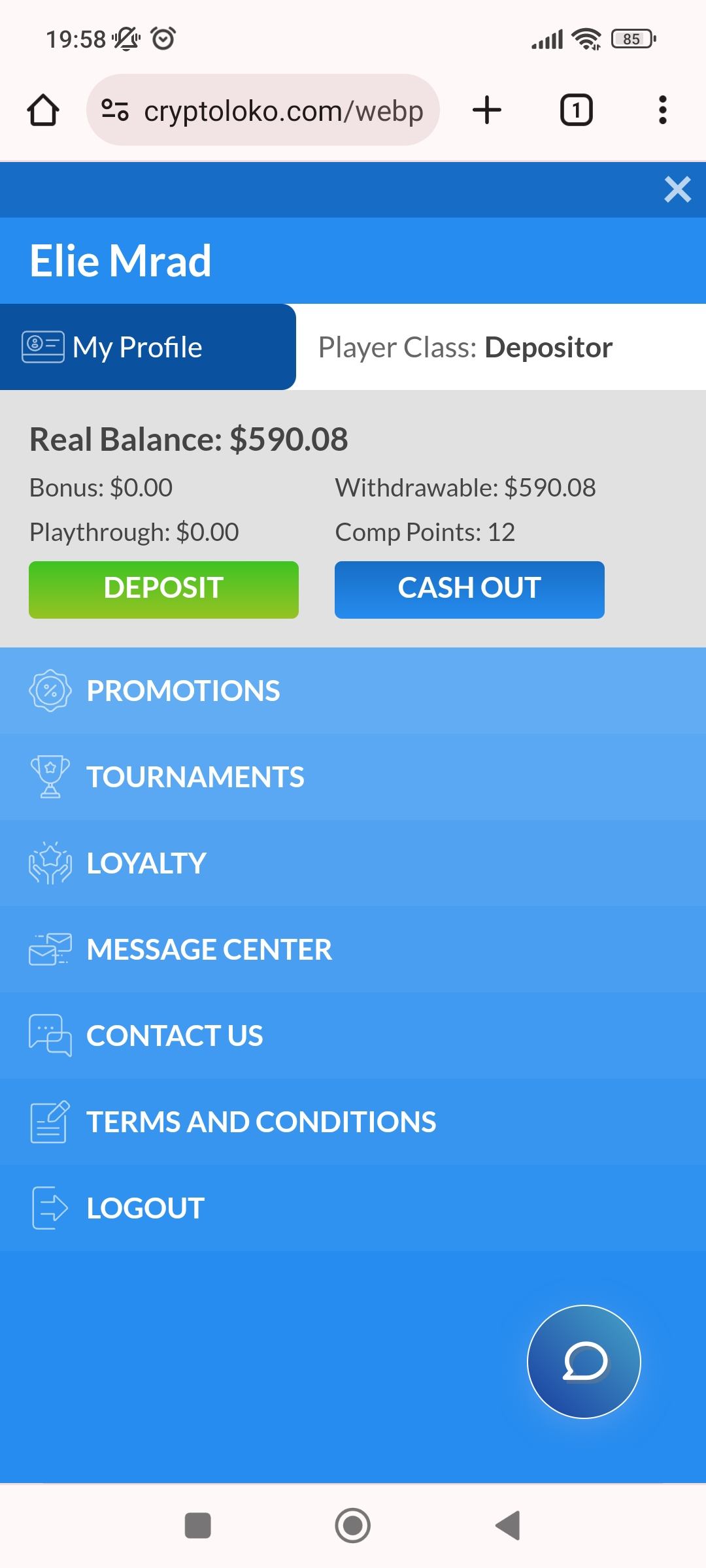Open the Promotions section
This screenshot has width=706, height=1568.
point(183,691)
